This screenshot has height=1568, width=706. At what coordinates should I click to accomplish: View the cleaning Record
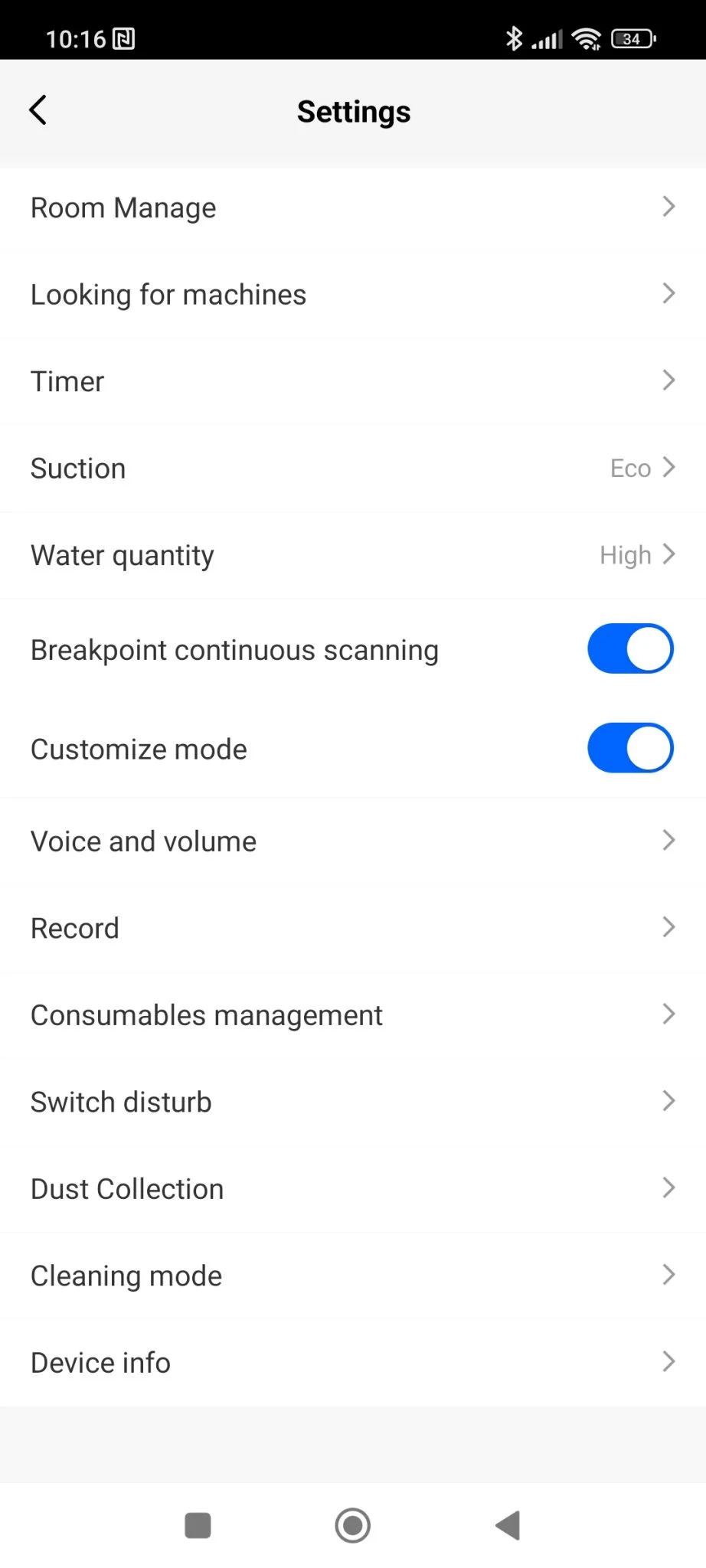click(x=352, y=928)
